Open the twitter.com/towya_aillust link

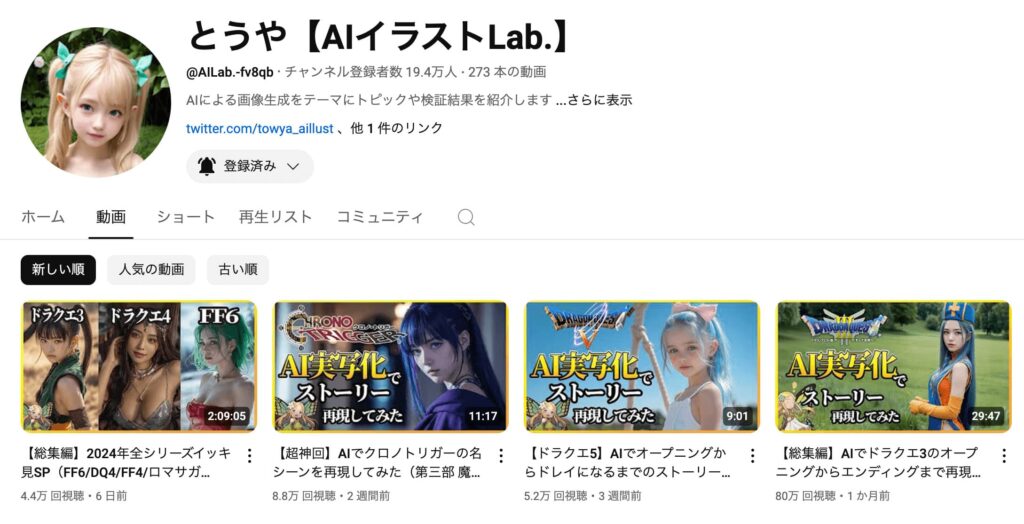[260, 128]
